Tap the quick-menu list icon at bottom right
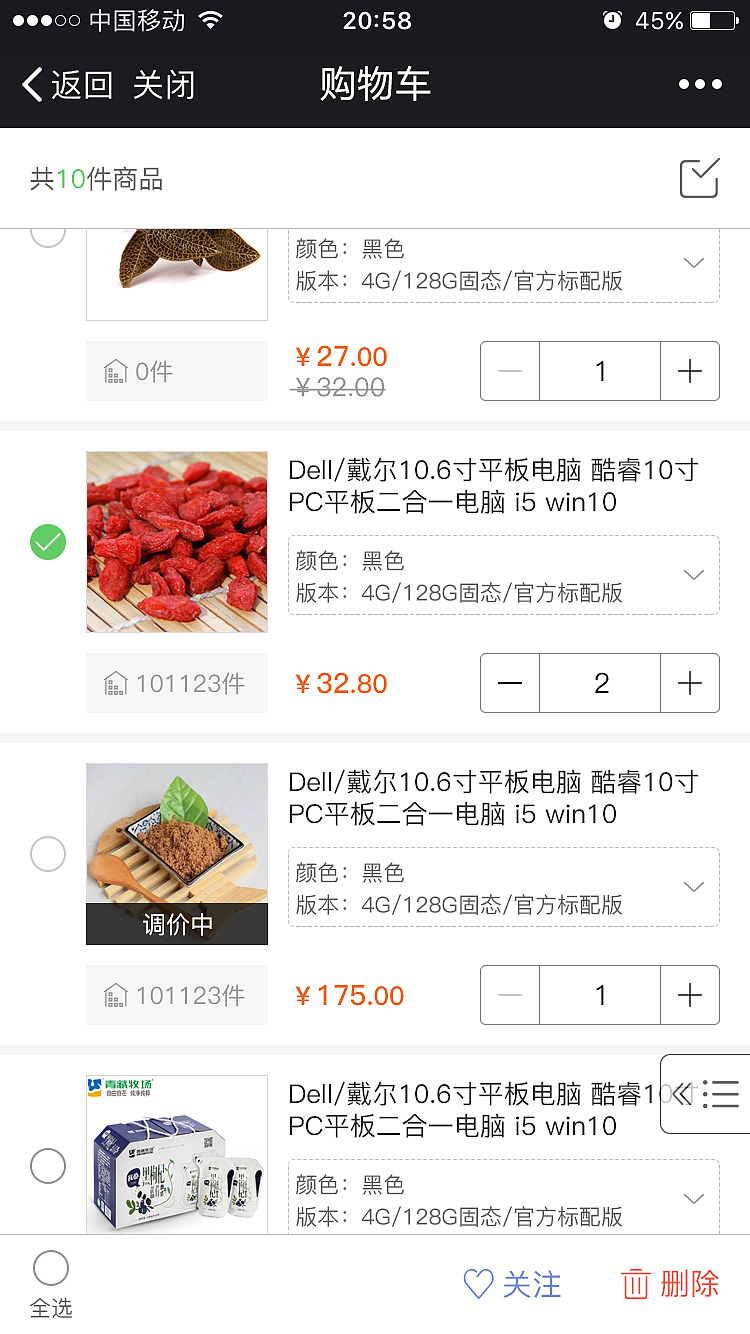Image resolution: width=750 pixels, height=1334 pixels. tap(722, 1094)
